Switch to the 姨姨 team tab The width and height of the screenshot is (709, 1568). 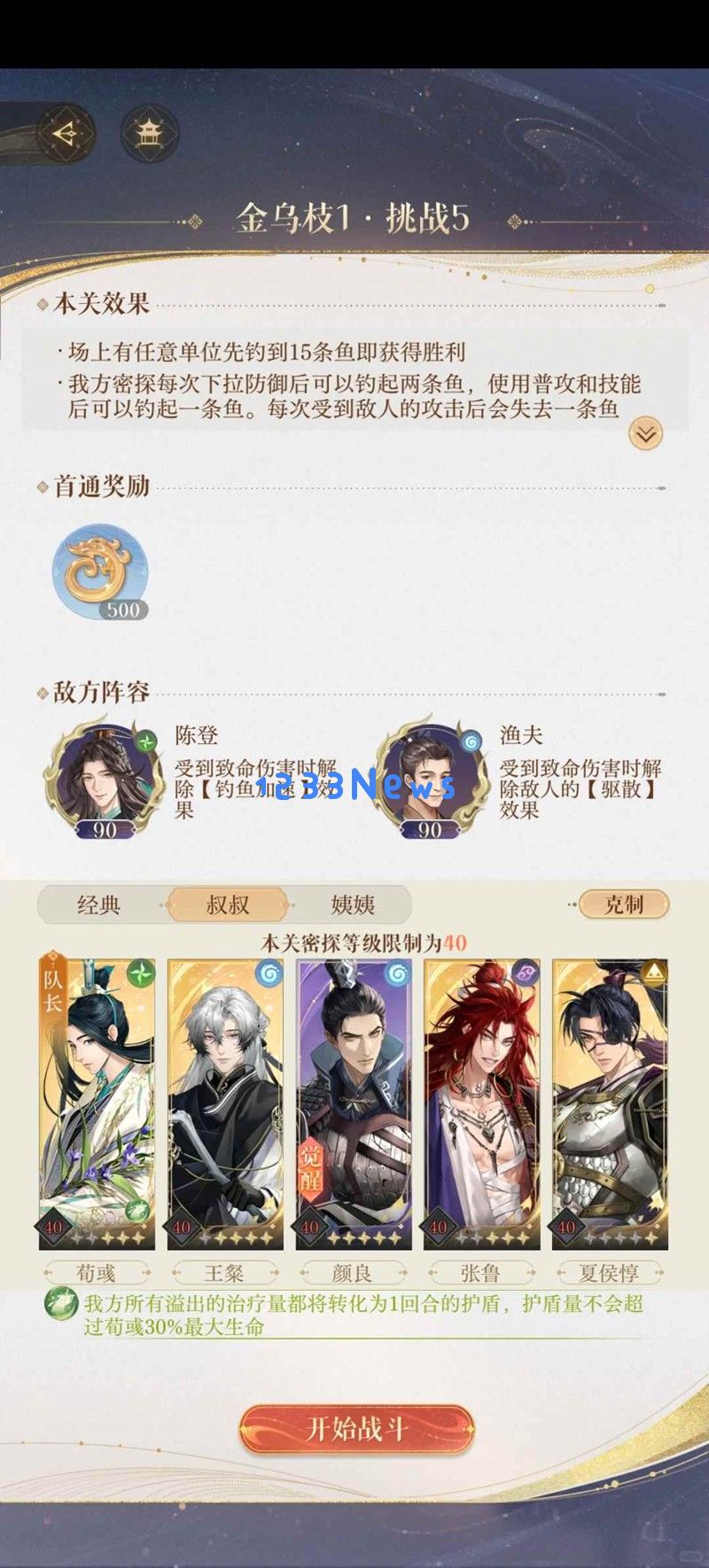(x=353, y=904)
